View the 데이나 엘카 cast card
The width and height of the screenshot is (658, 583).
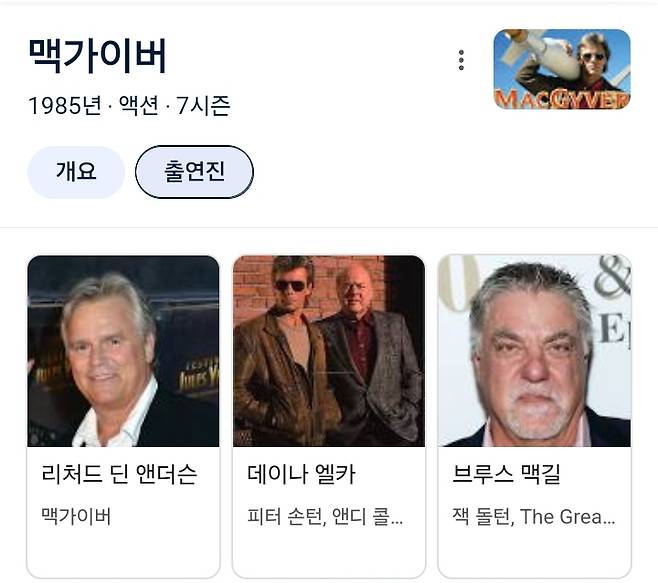pos(329,415)
